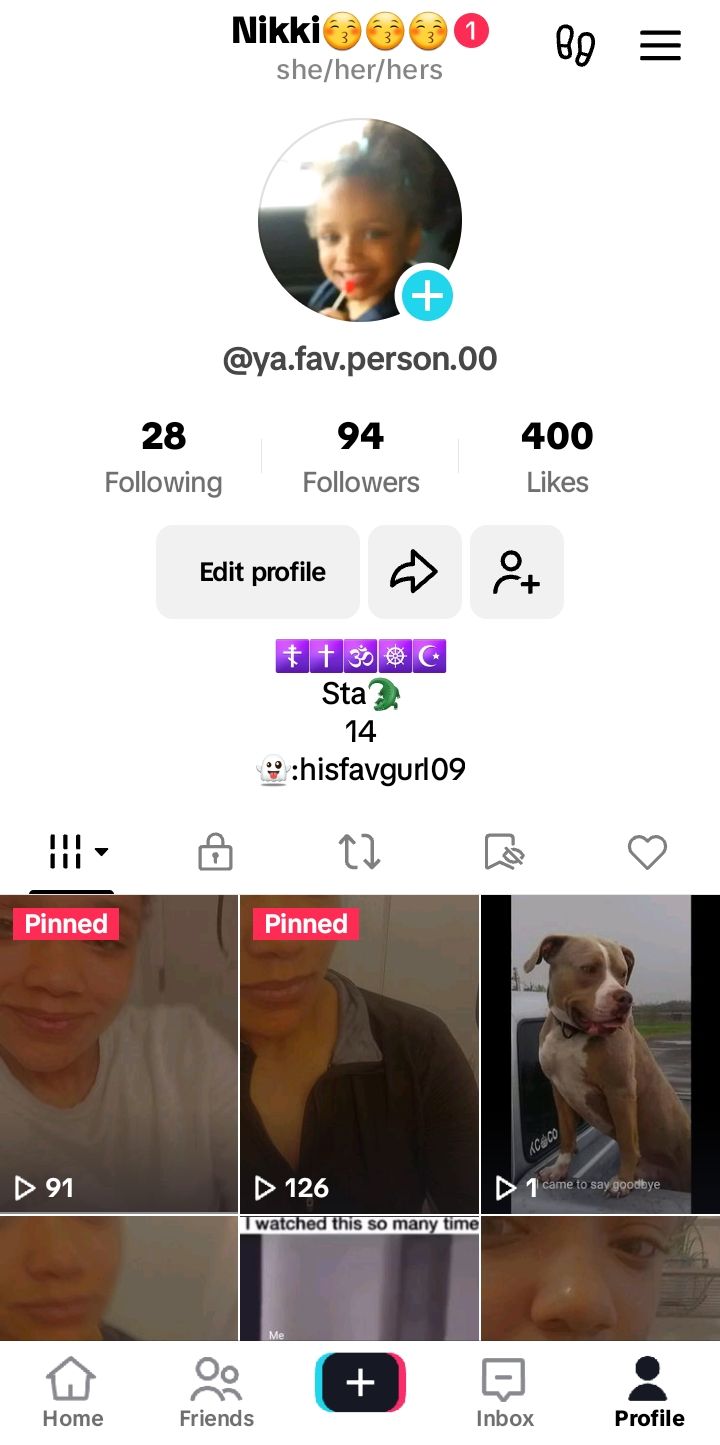Open the Inbox tab

point(504,1393)
